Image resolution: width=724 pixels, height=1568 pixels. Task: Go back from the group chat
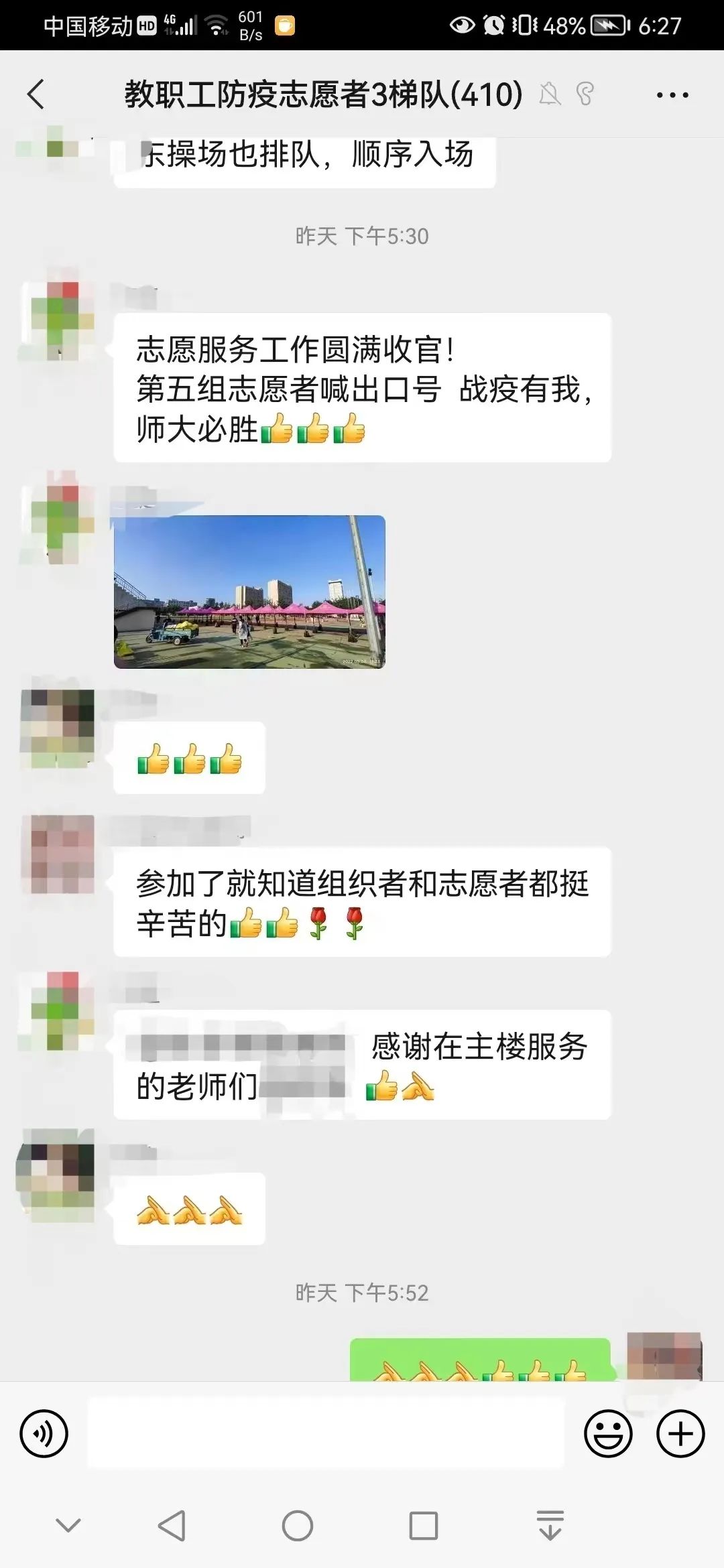click(36, 94)
